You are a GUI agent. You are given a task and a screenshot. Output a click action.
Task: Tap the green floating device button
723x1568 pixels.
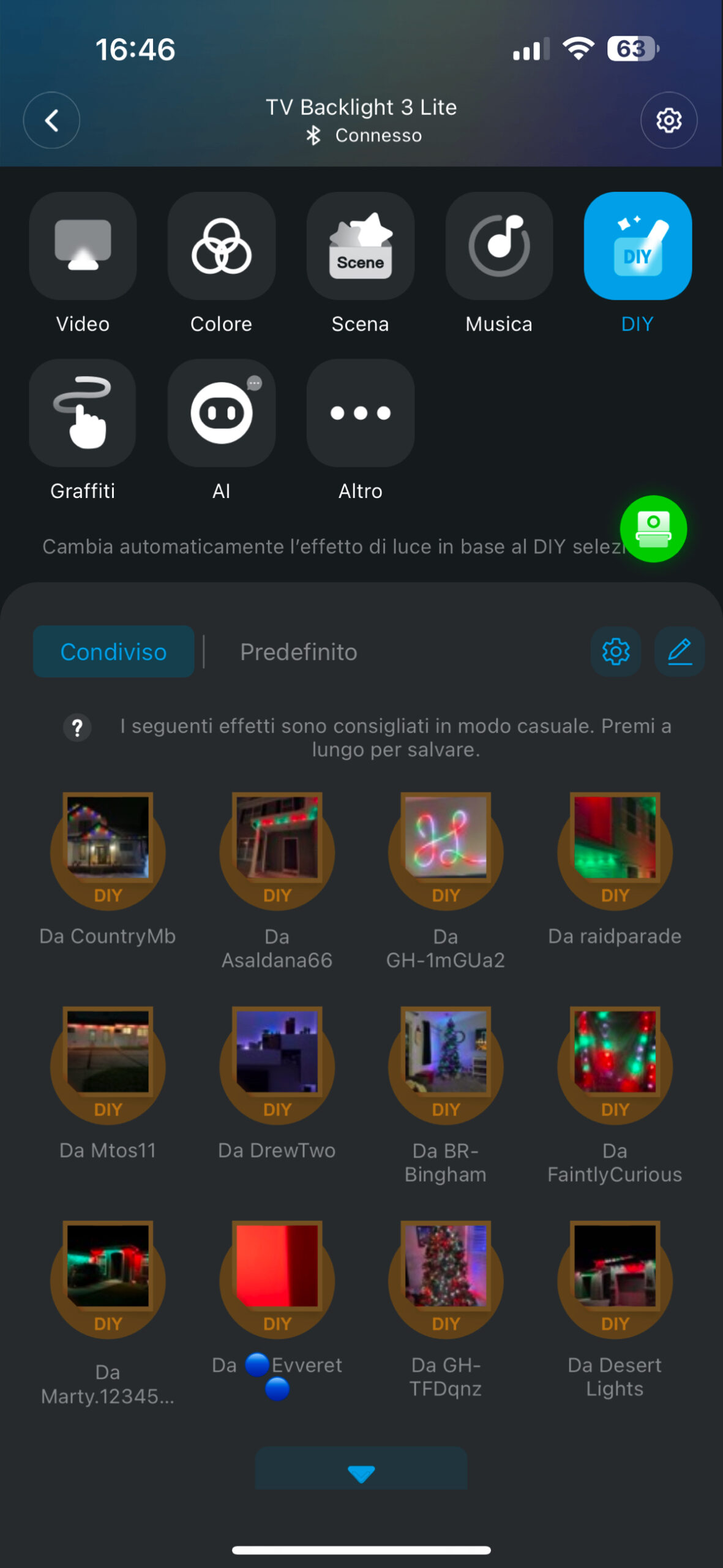[x=653, y=529]
